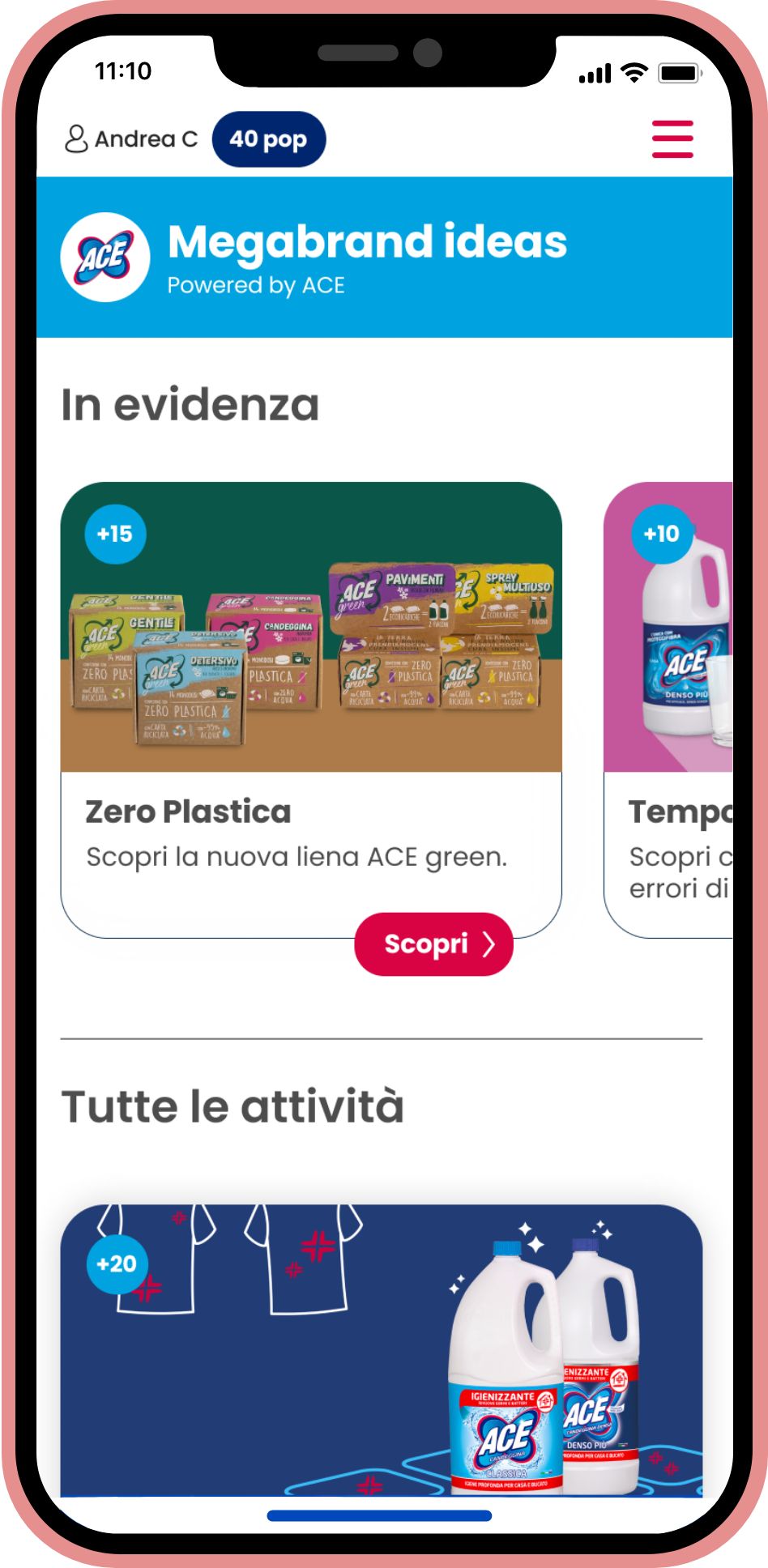Tap Scopri on Zero Plastica card
Screen dimensions: 768x1568
433,944
